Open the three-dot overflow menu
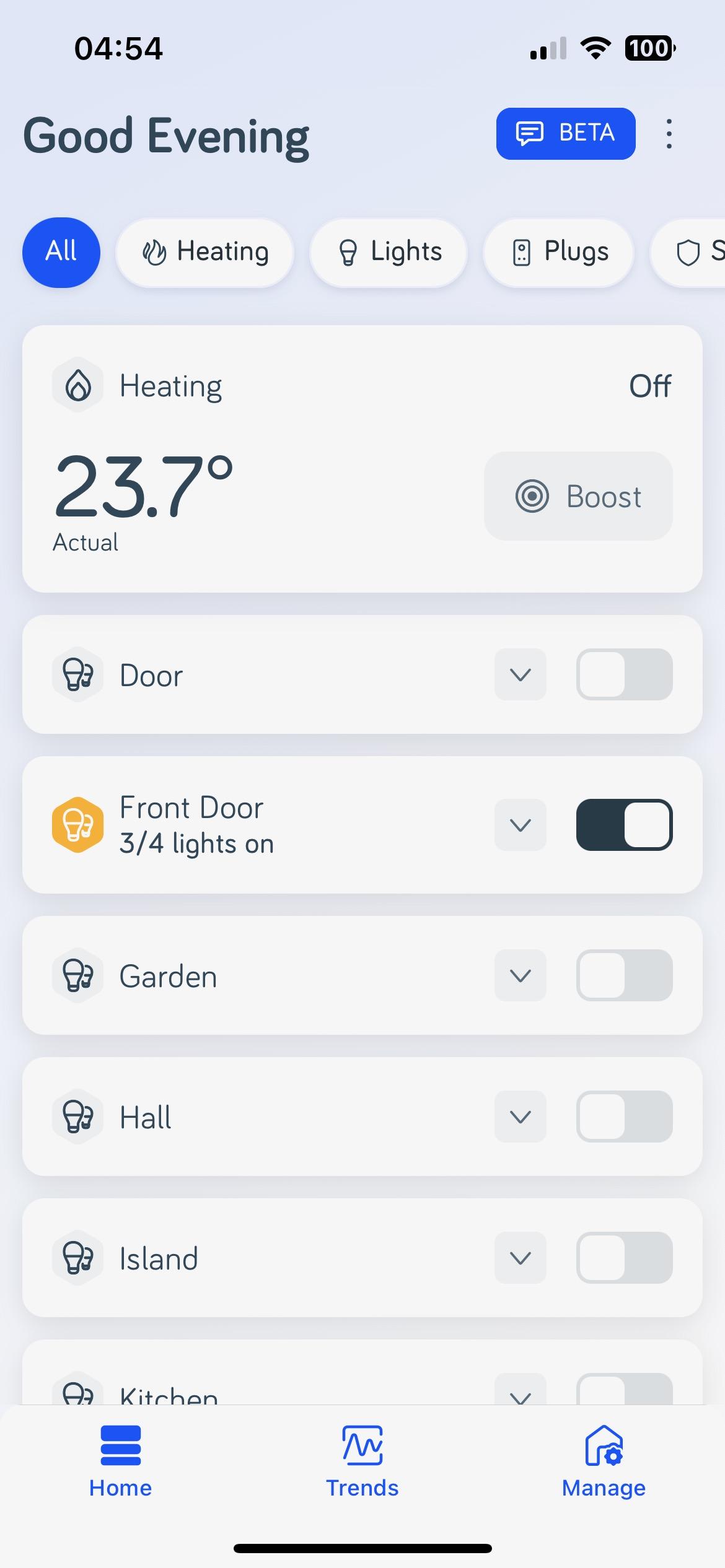725x1568 pixels. pyautogui.click(x=669, y=134)
